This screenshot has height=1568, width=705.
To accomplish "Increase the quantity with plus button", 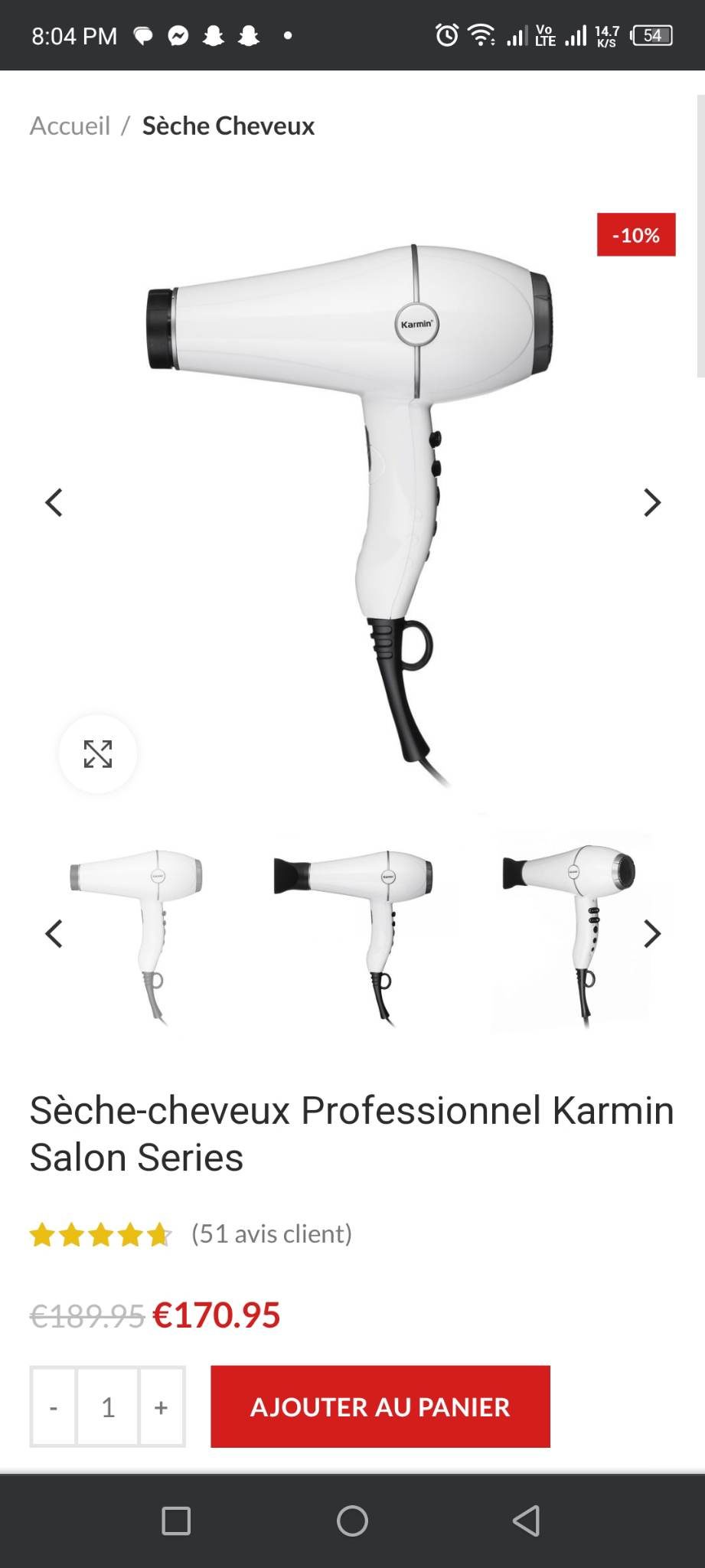I will pos(161,1407).
